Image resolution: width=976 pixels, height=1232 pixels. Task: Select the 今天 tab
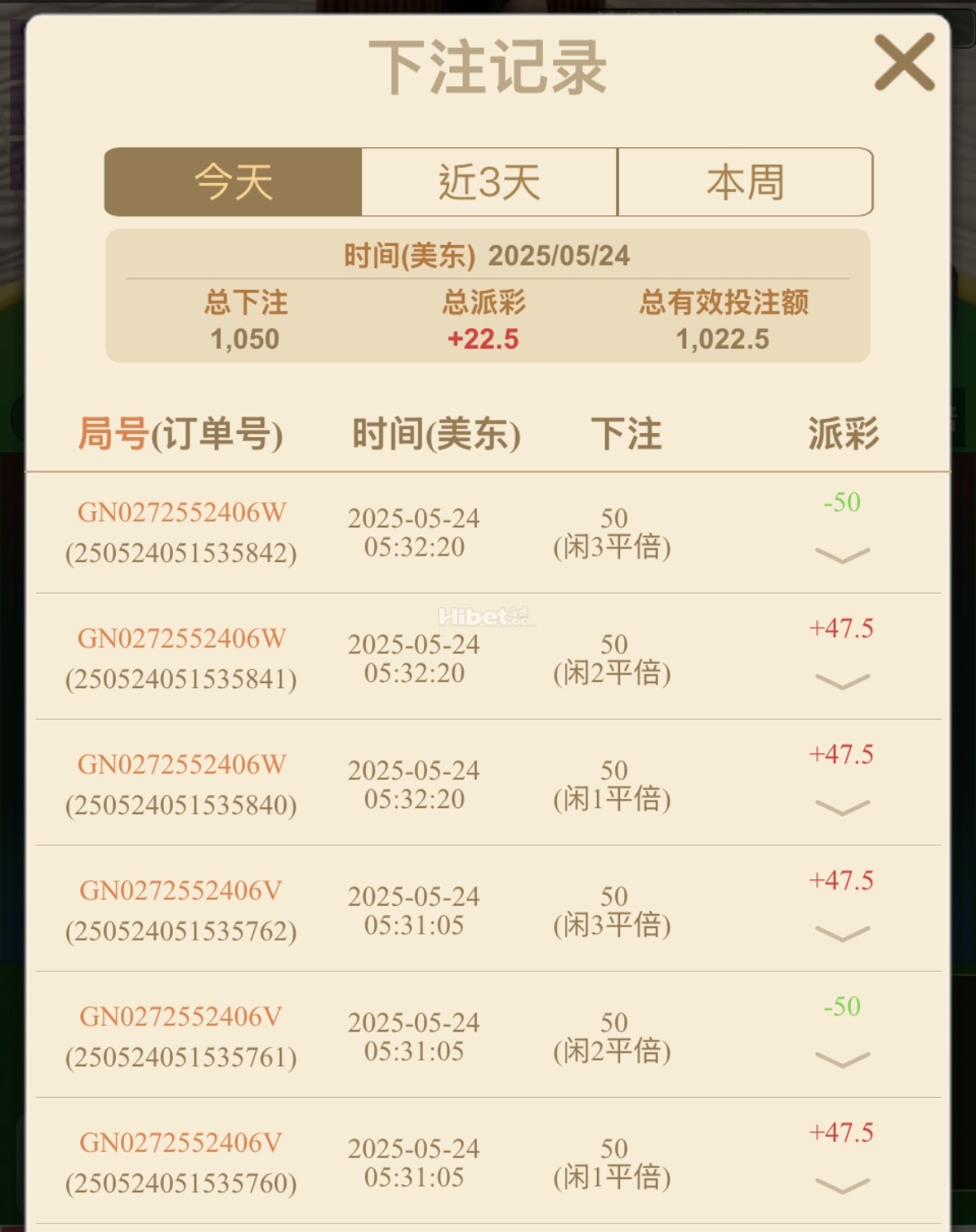[233, 182]
